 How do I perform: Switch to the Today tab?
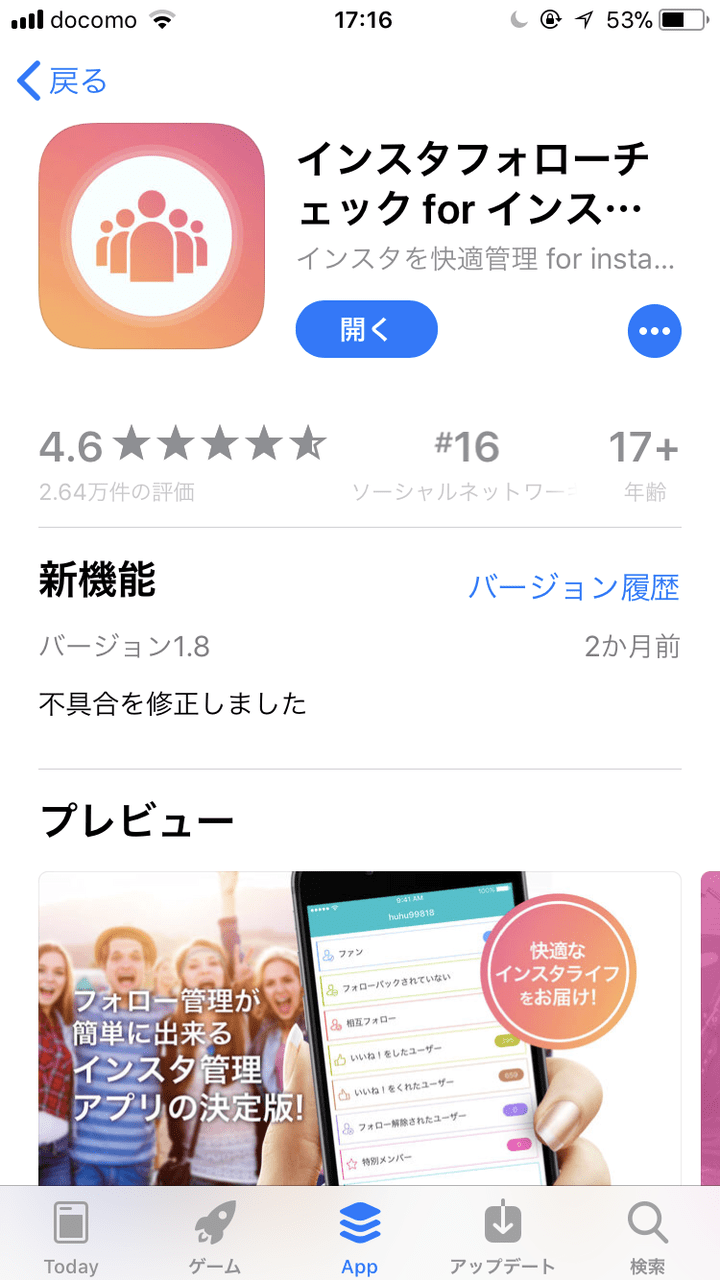(71, 1237)
